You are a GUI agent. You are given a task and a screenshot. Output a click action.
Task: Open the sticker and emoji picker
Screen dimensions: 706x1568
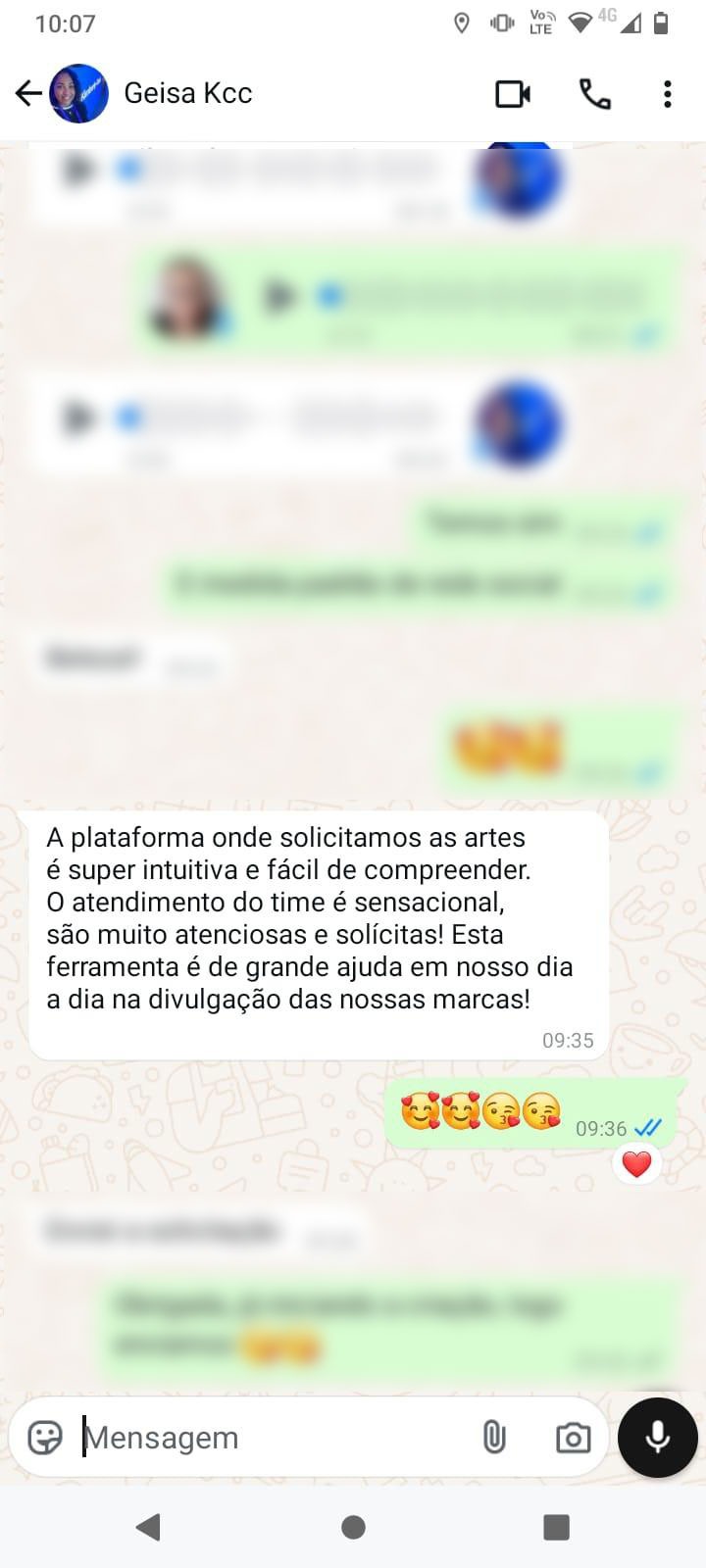43,1437
